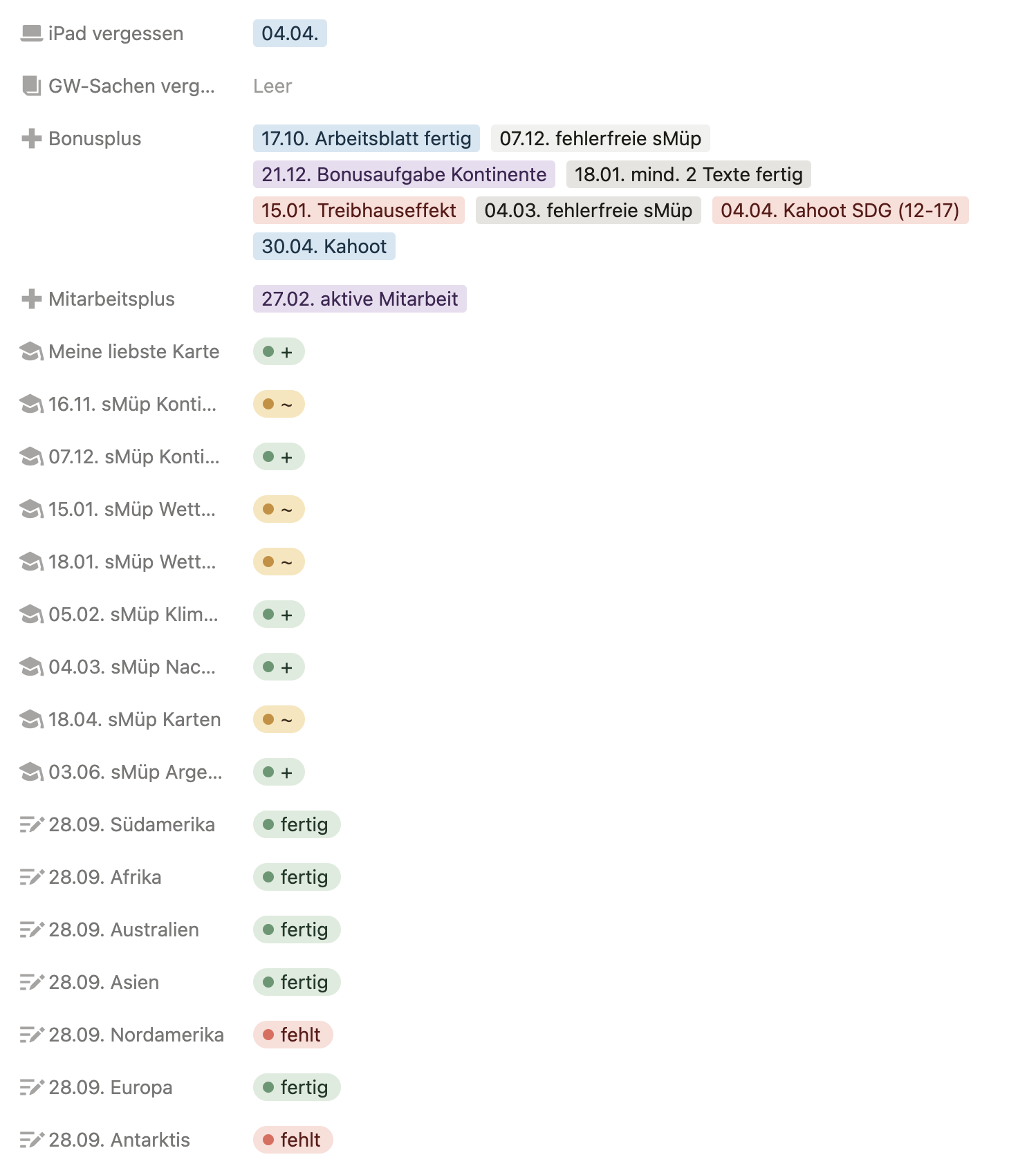The width and height of the screenshot is (1036, 1166).
Task: Open the 27.02. aktive Mitarbeit tag
Action: click(359, 299)
